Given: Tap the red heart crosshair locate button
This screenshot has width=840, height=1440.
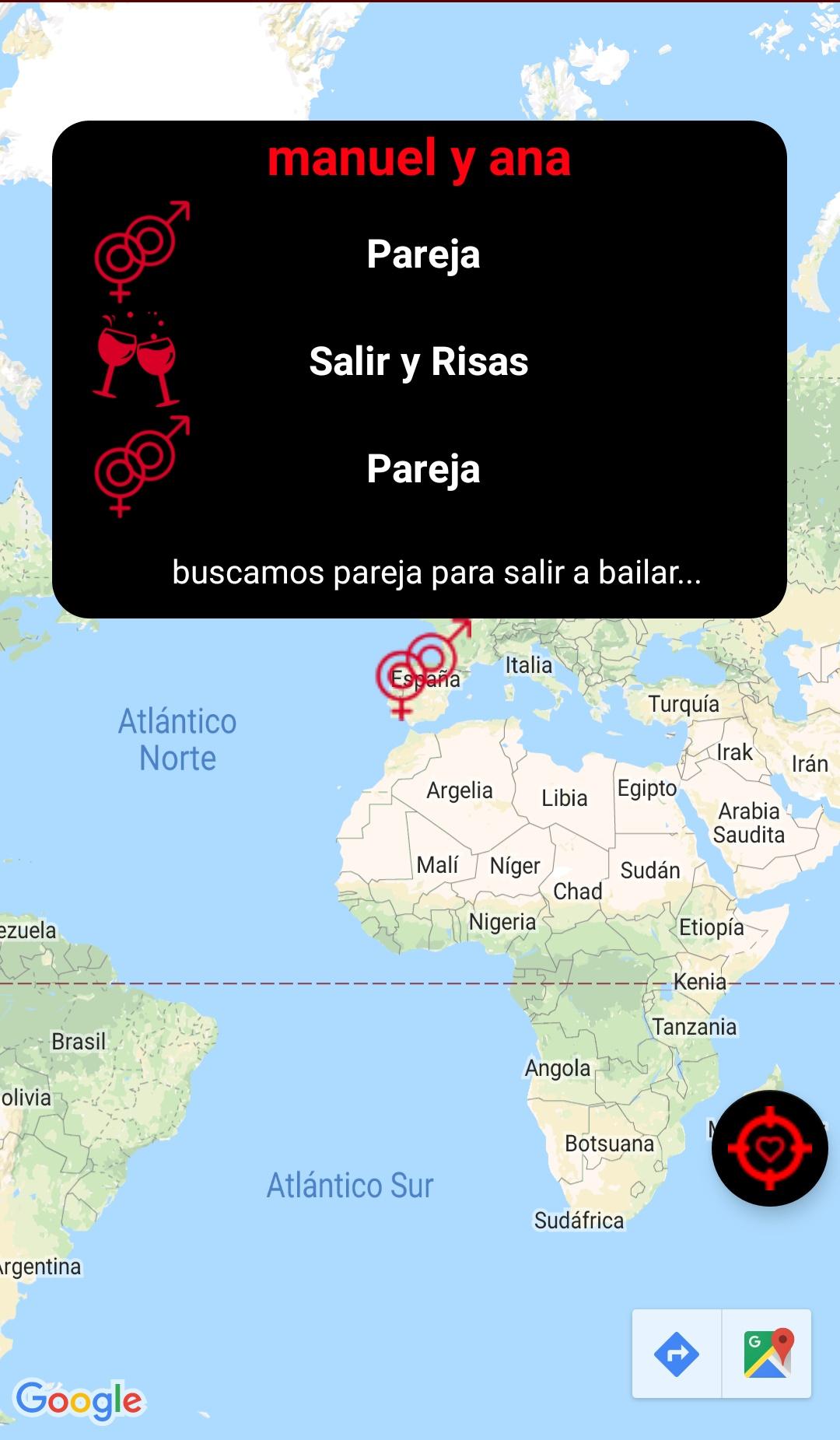Looking at the screenshot, I should click(769, 1148).
